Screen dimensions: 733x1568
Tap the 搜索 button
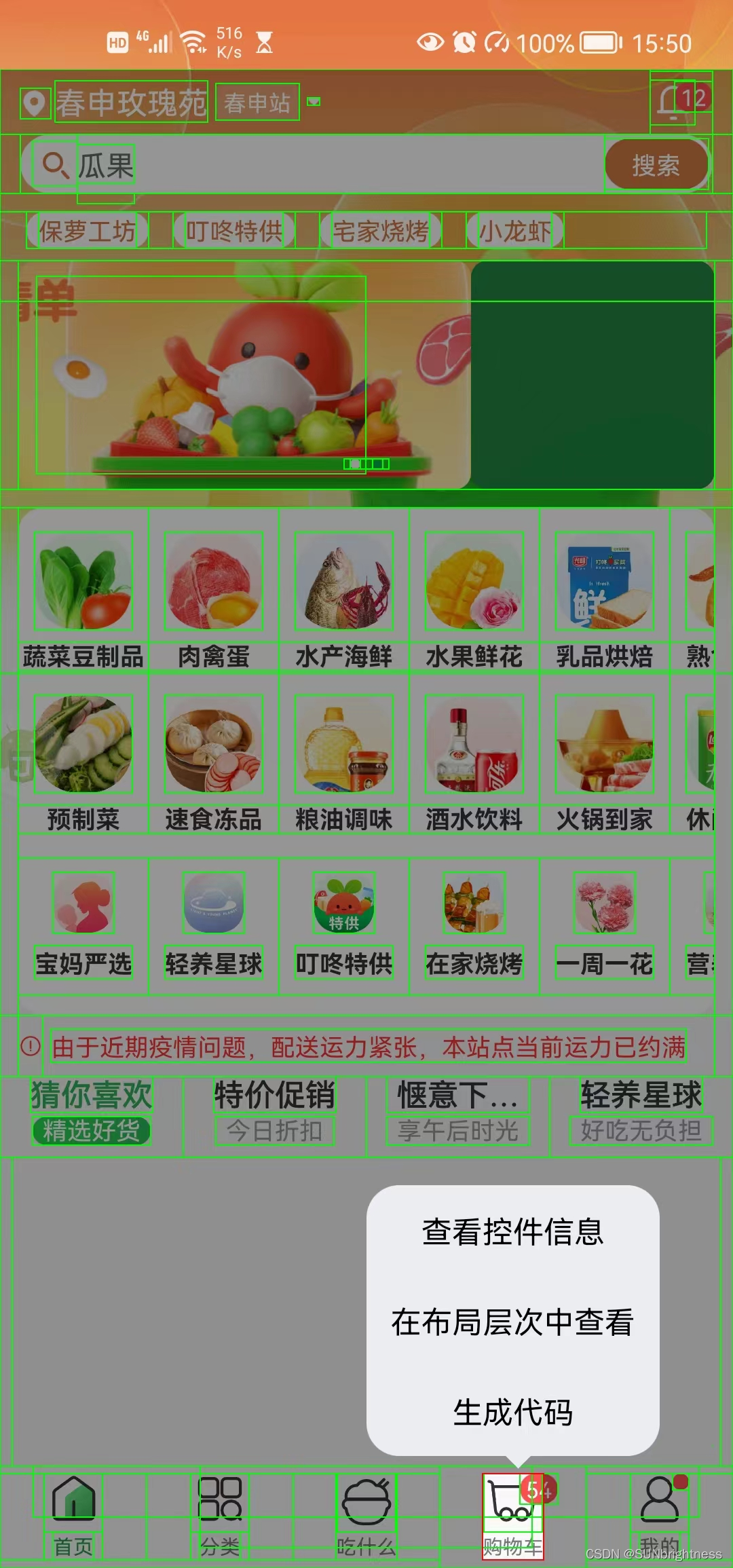pyautogui.click(x=656, y=165)
